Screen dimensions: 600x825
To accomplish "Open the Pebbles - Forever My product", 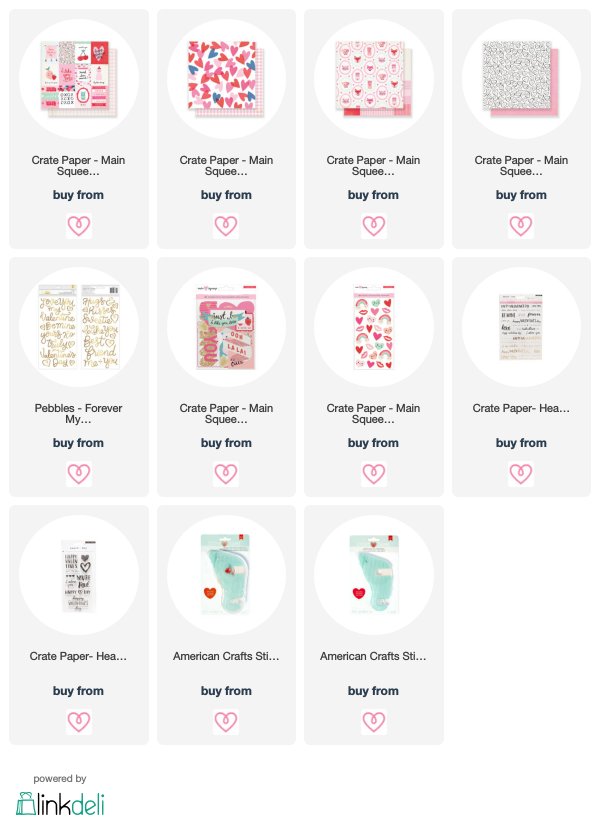I will (x=79, y=327).
